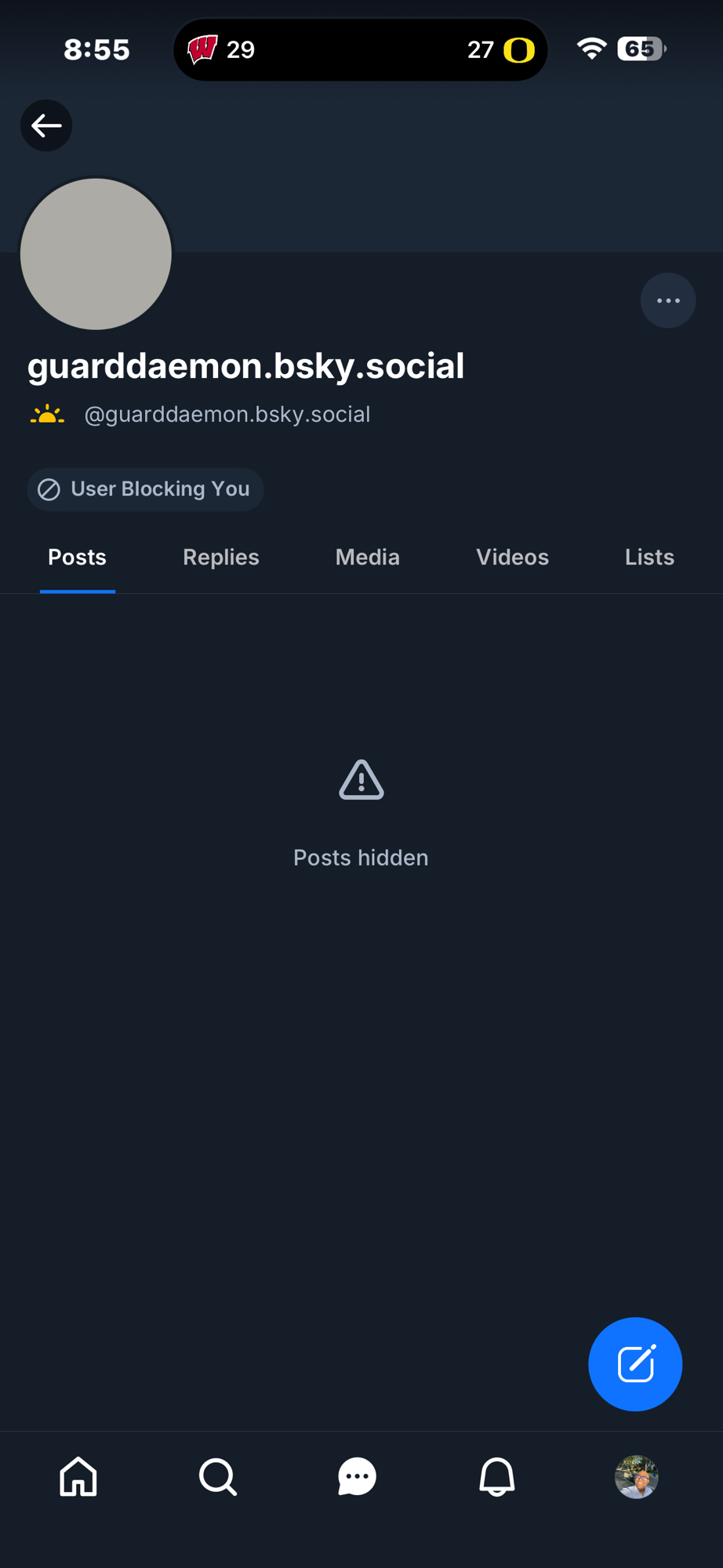Compose a new post
723x1568 pixels.
[x=635, y=1364]
